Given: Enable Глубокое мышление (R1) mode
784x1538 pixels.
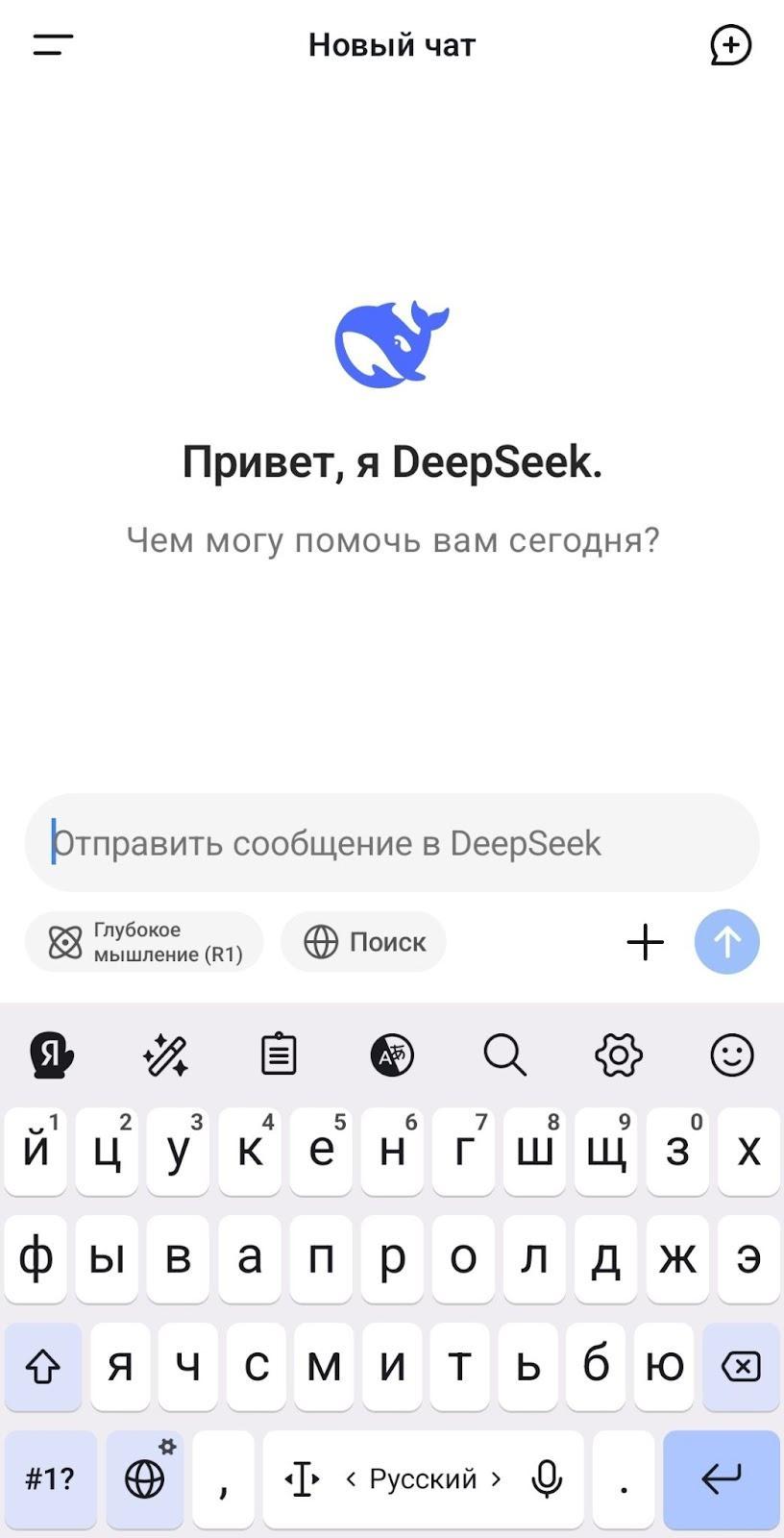Looking at the screenshot, I should pyautogui.click(x=144, y=942).
